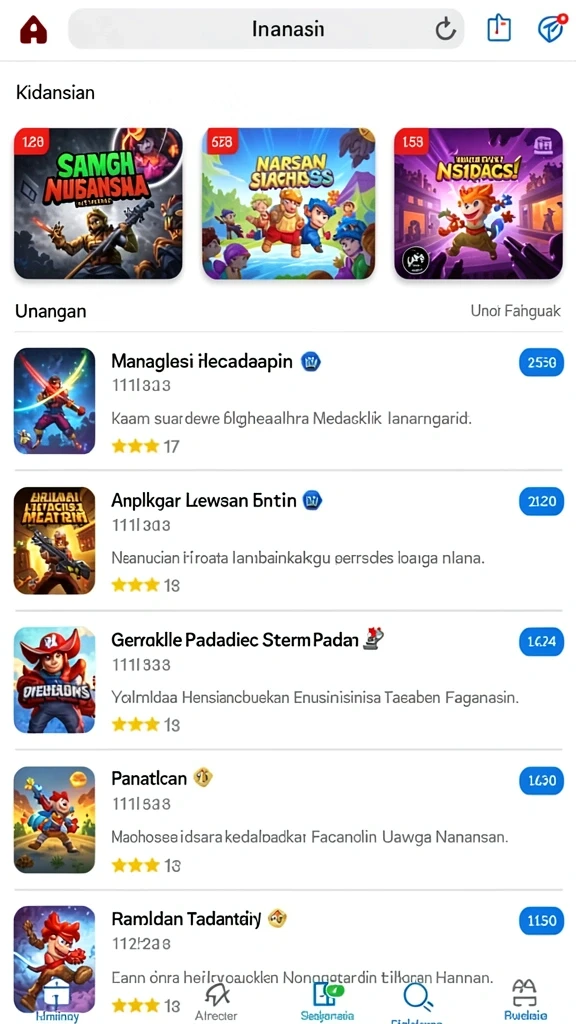The width and height of the screenshot is (576, 1024).
Task: Open the Narsan featured game card
Action: coord(288,203)
